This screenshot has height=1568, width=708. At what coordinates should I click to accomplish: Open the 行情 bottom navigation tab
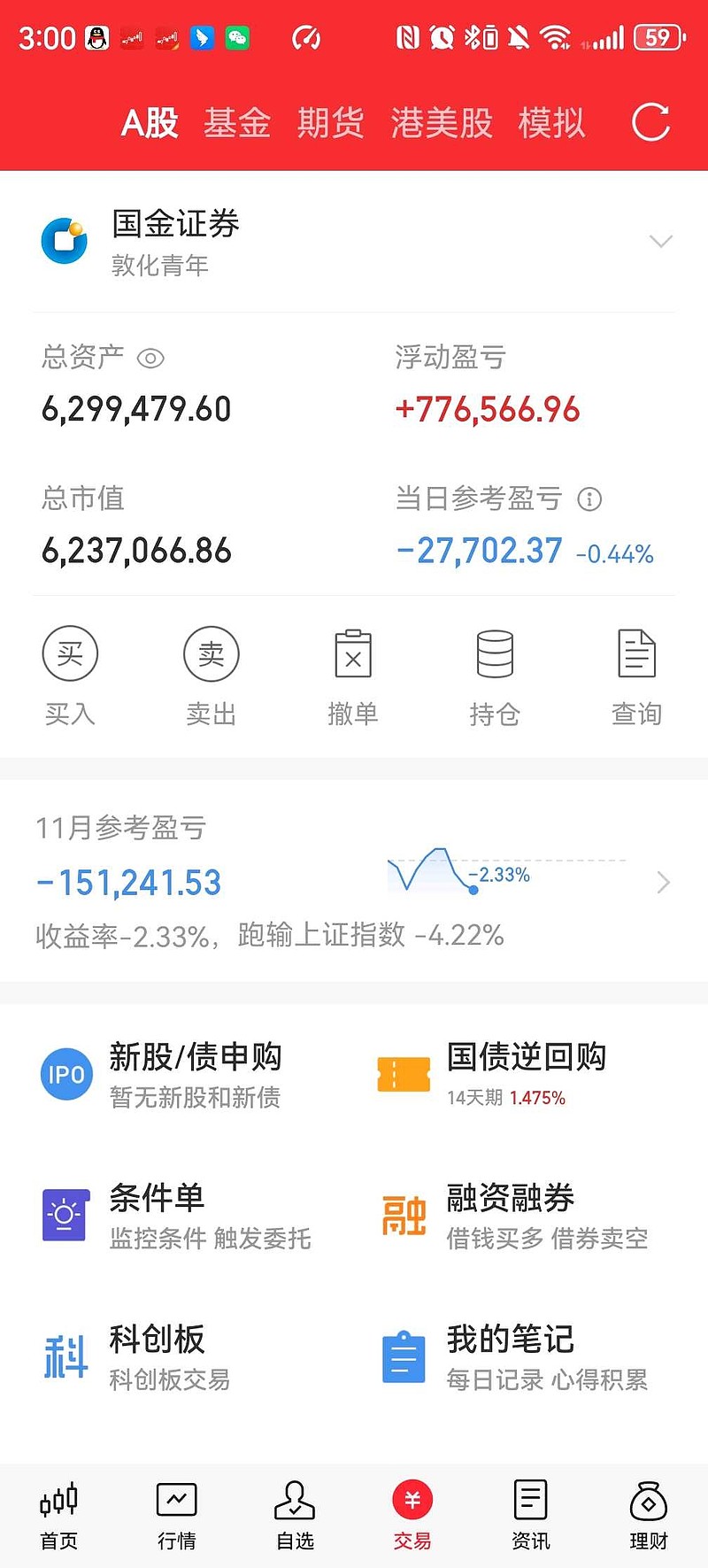pos(176,1516)
